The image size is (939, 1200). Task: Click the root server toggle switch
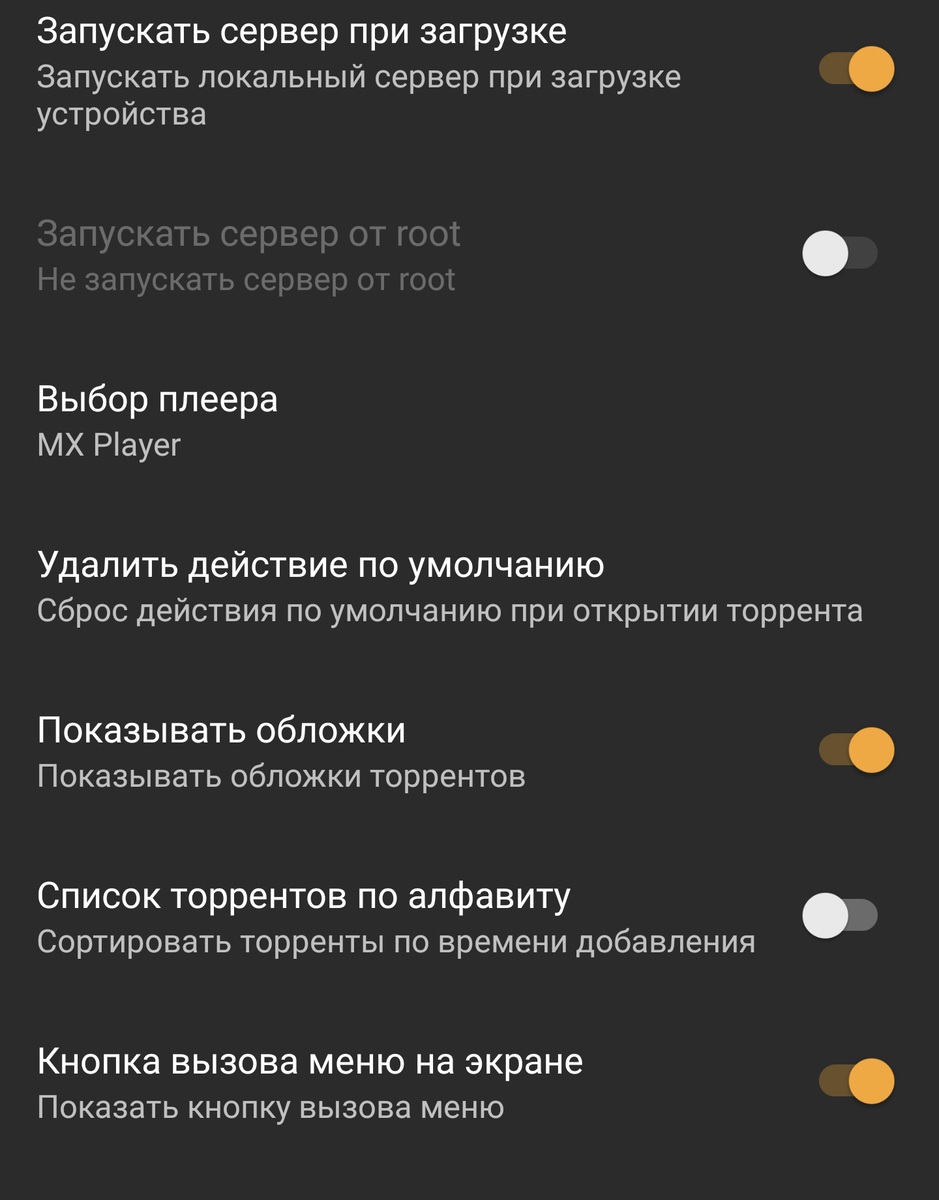(840, 253)
